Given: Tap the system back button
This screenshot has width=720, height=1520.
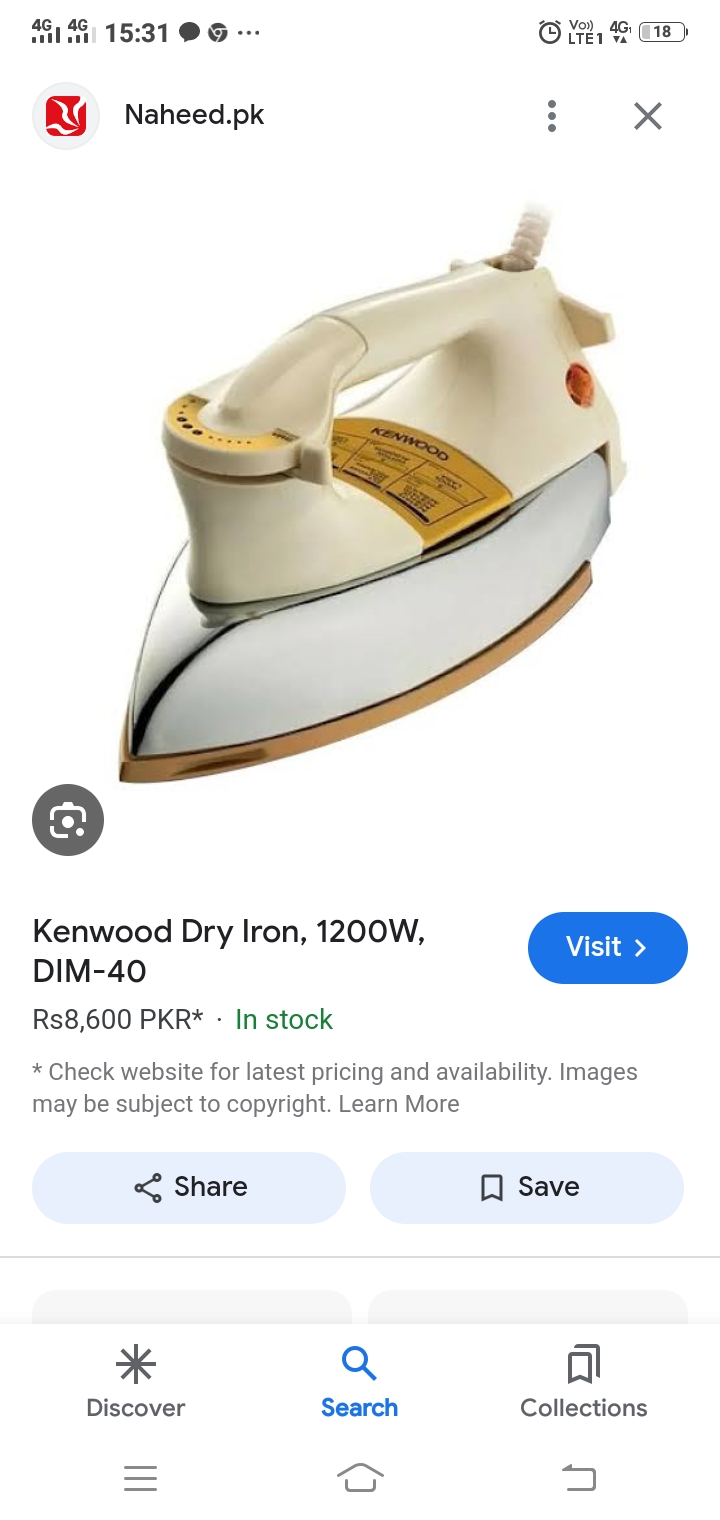Looking at the screenshot, I should coord(579,1477).
